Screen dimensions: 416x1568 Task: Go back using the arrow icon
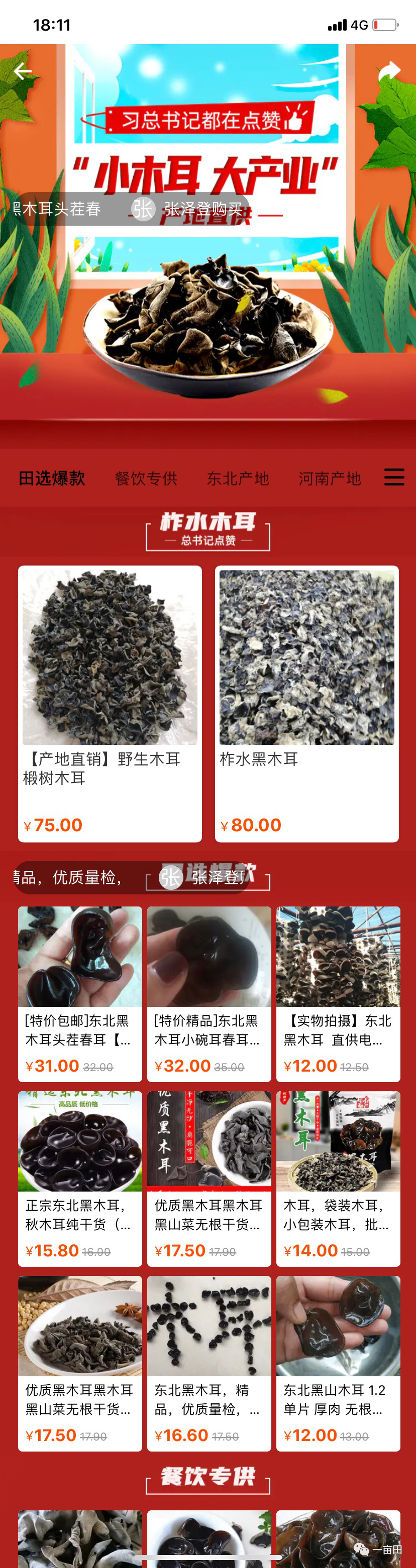(x=23, y=72)
